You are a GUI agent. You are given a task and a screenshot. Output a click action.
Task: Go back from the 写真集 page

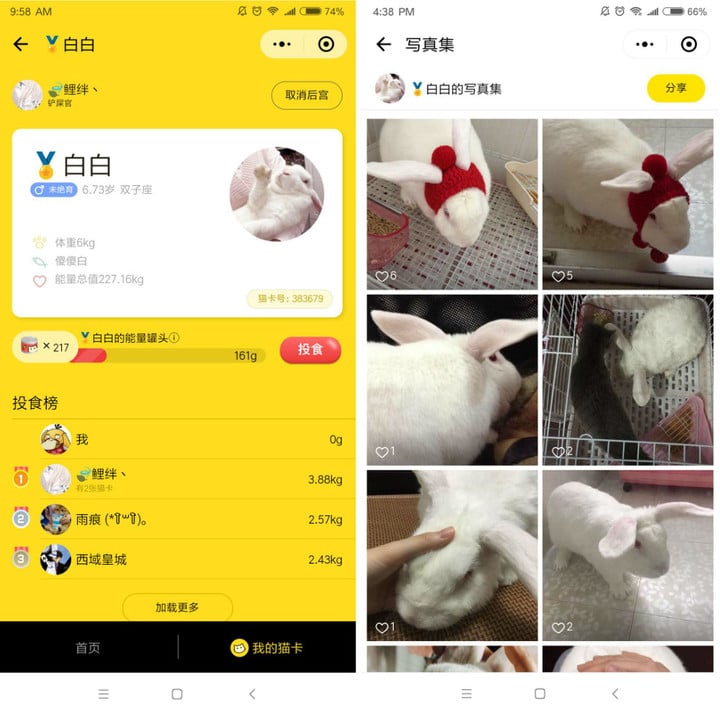click(x=383, y=44)
